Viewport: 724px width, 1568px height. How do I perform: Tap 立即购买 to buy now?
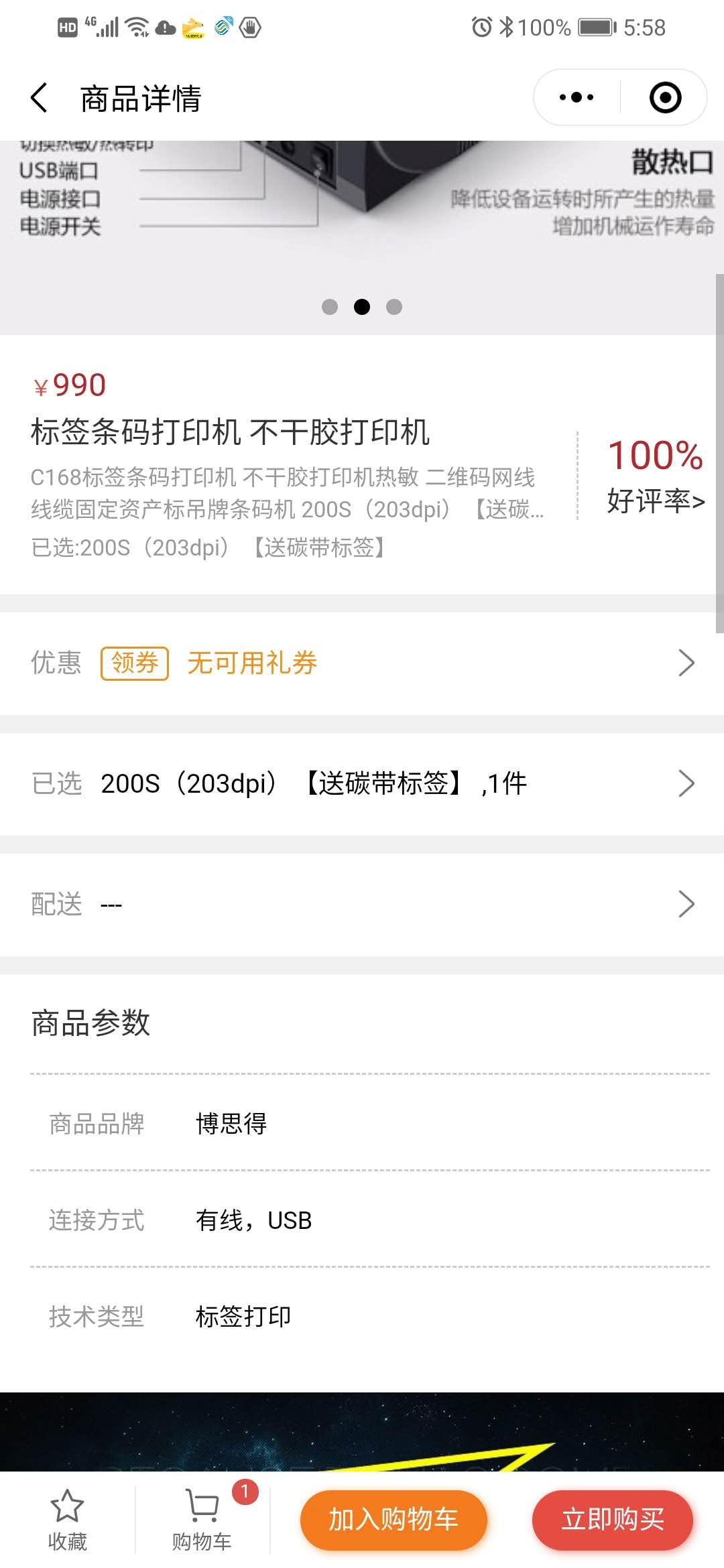pos(612,1520)
